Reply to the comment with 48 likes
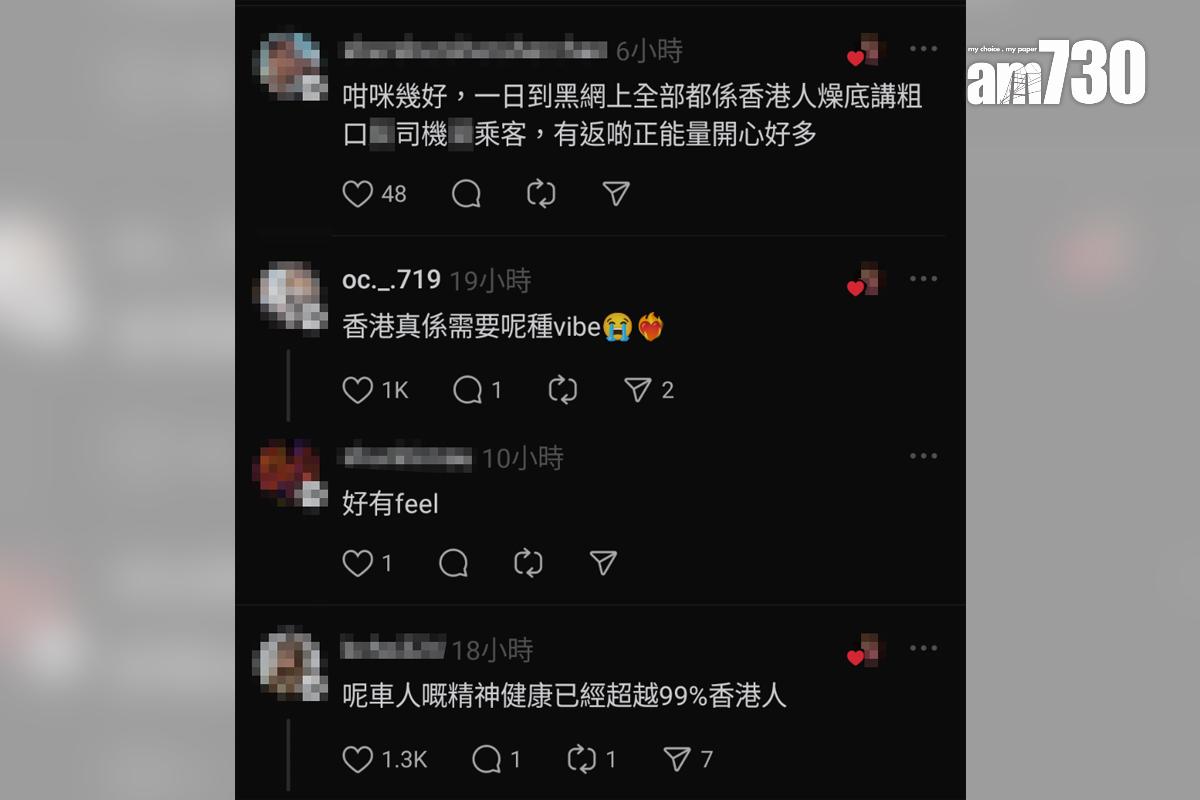The image size is (1200, 800). (x=466, y=194)
